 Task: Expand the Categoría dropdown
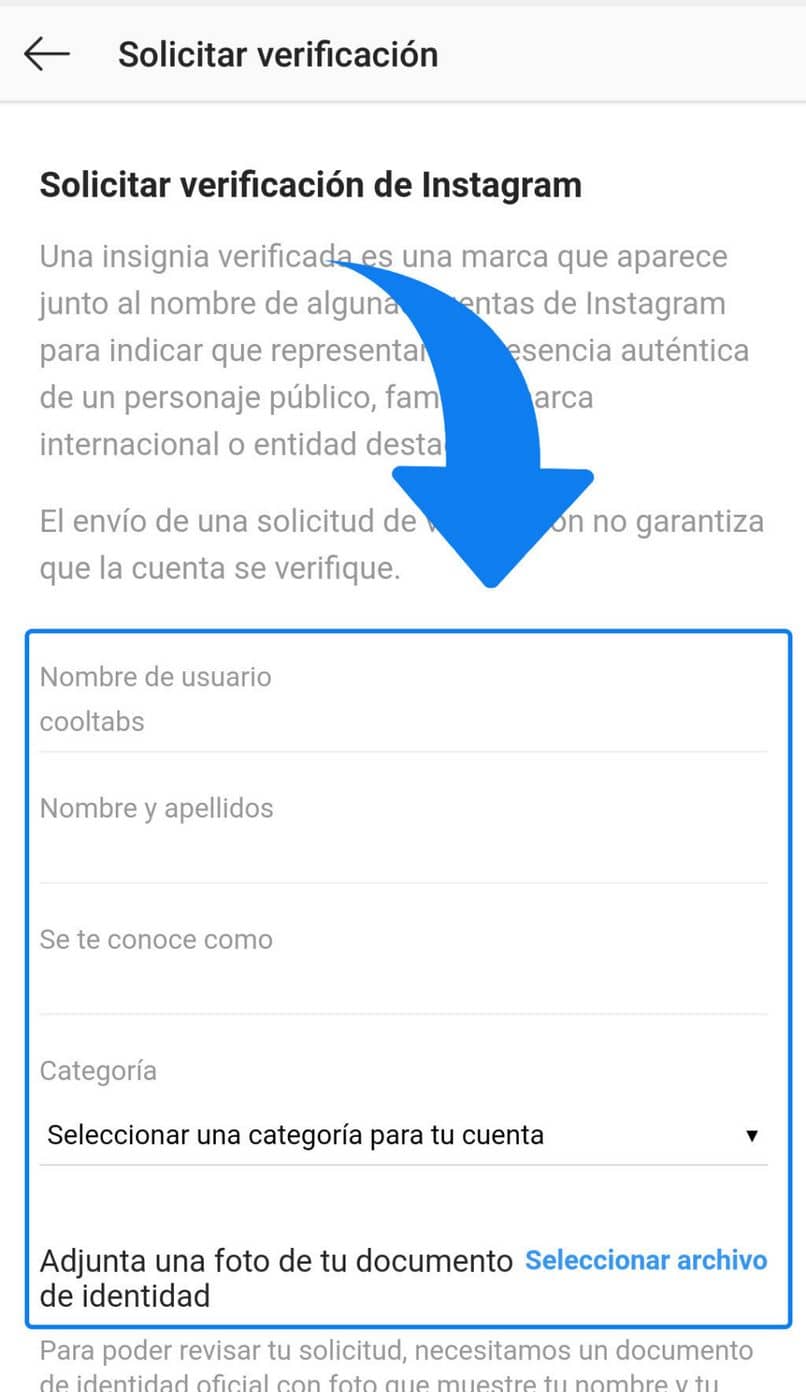403,1135
